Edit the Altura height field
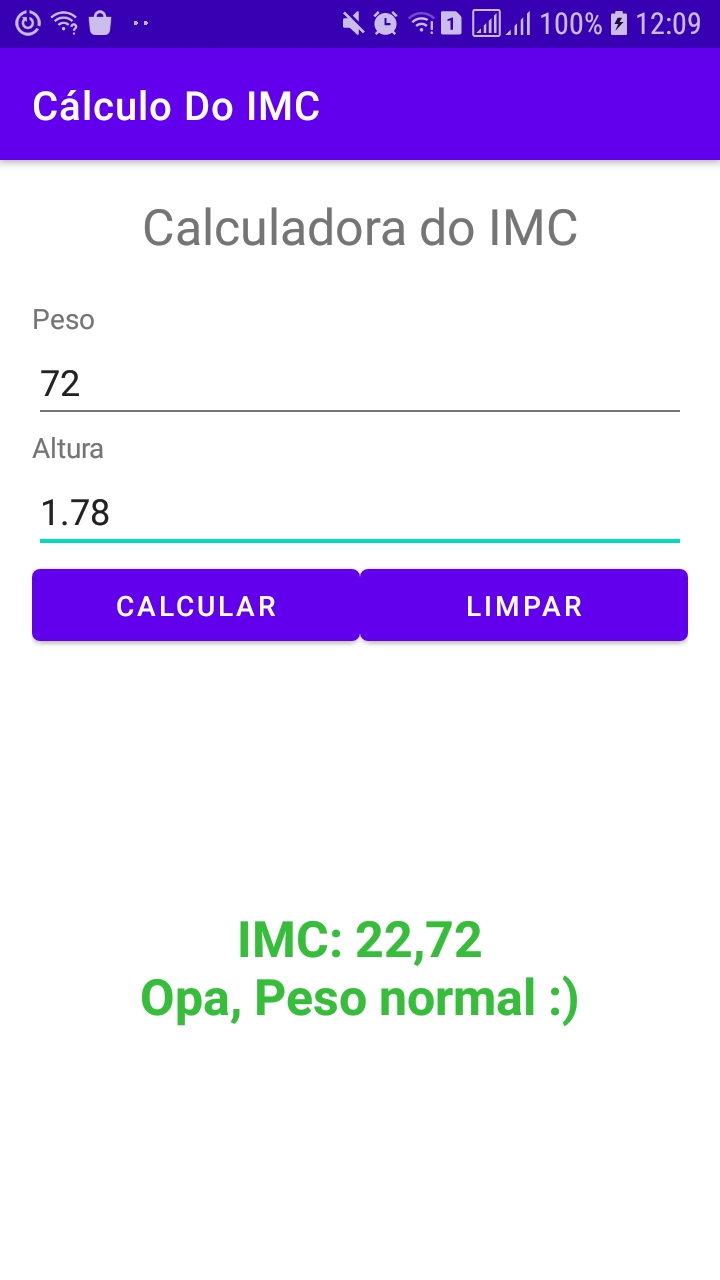The image size is (720, 1280). click(360, 513)
